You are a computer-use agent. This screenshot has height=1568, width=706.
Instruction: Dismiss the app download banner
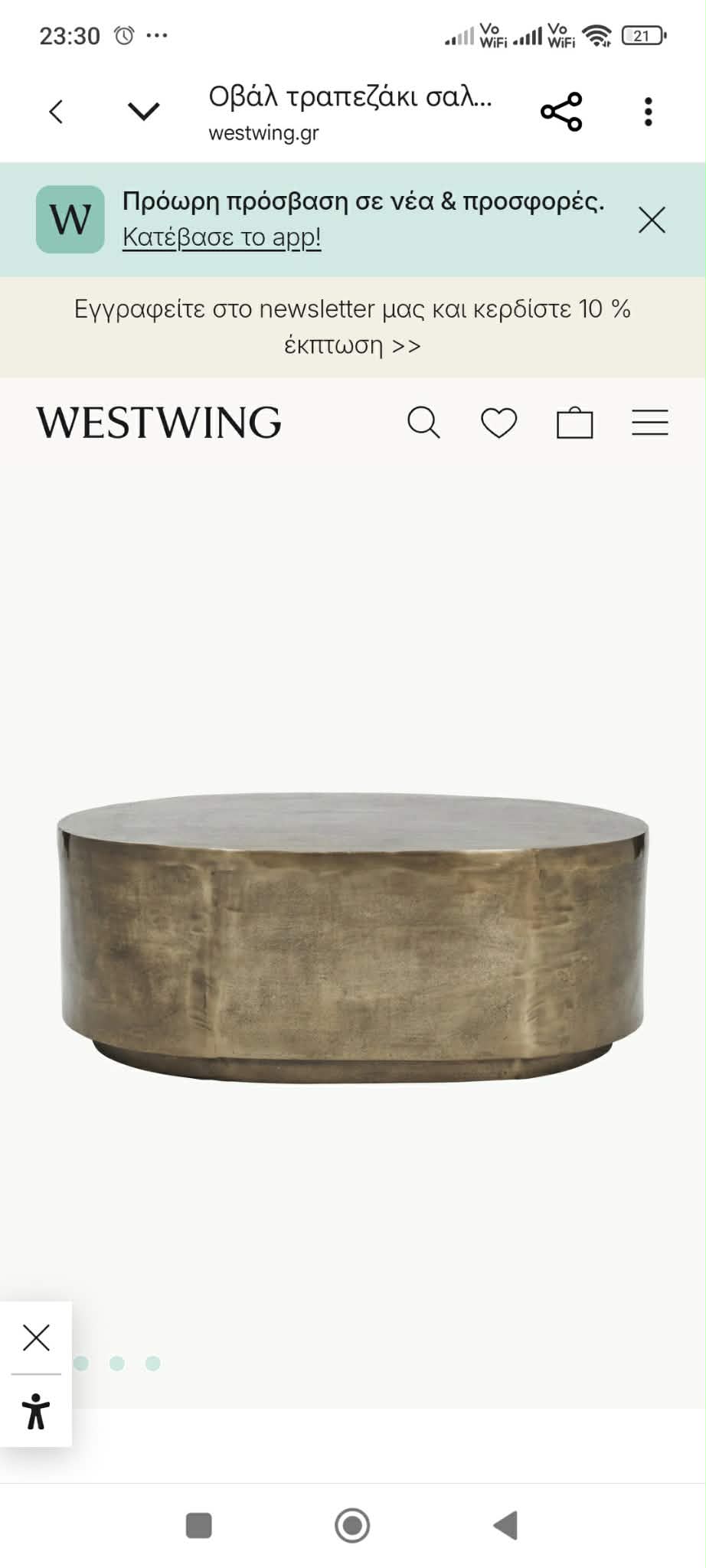pyautogui.click(x=652, y=220)
